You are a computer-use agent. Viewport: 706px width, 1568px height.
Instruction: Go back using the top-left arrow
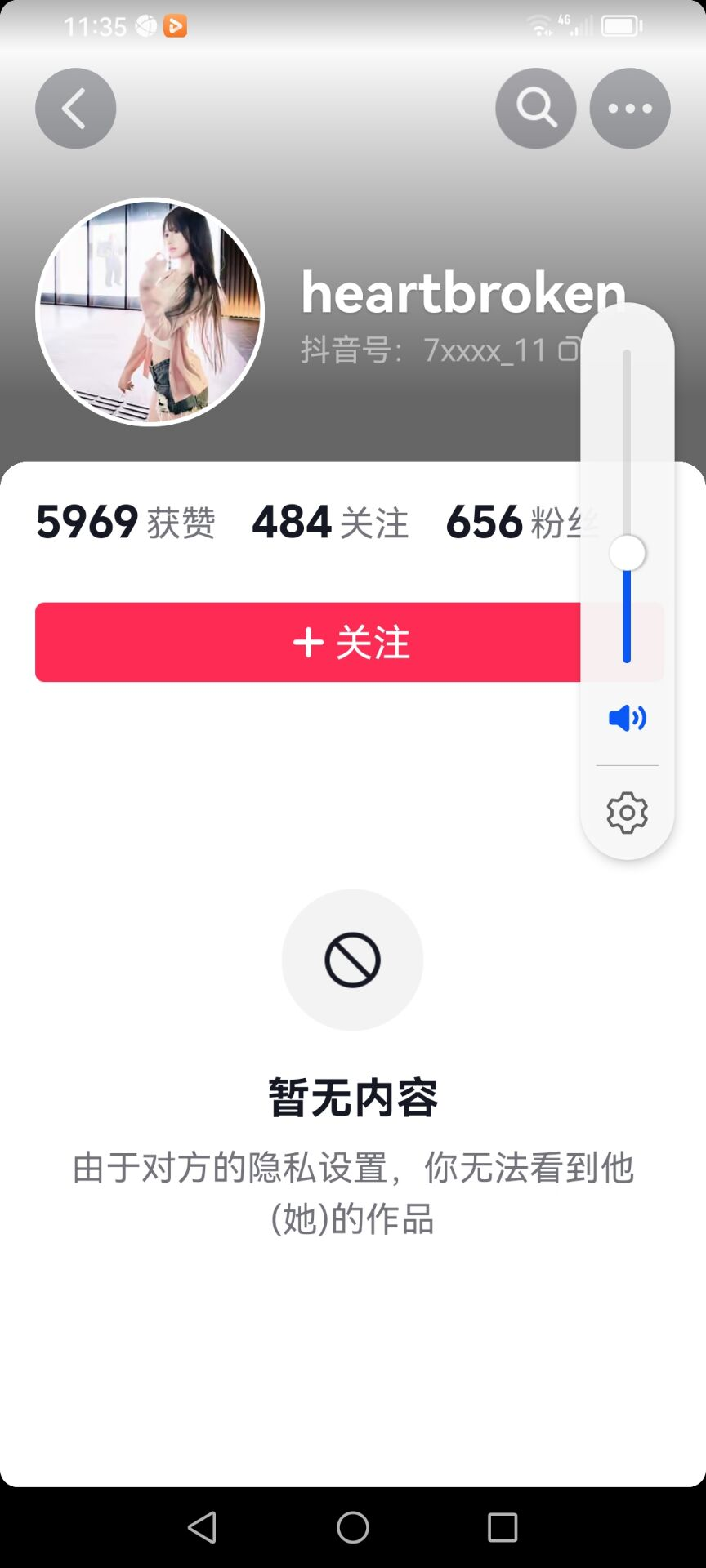click(x=75, y=109)
